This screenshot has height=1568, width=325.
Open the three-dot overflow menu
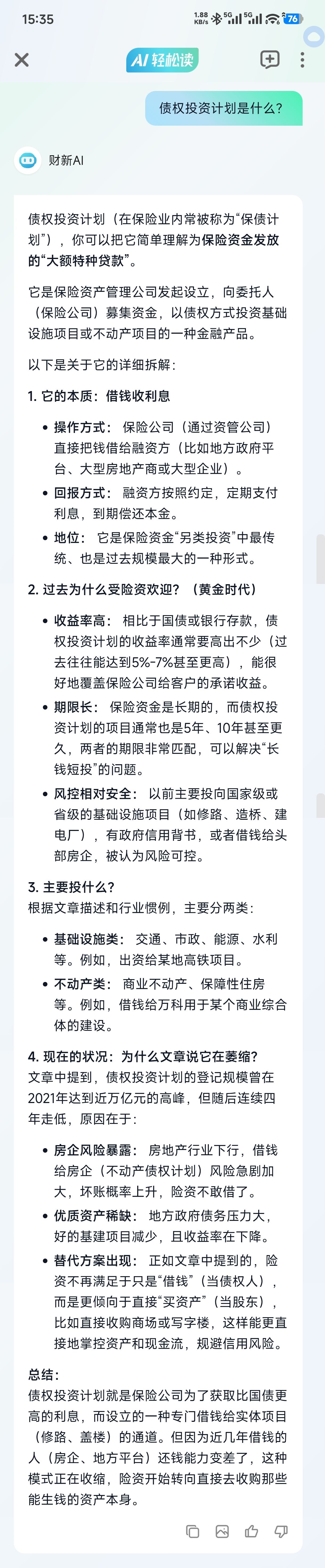(x=303, y=60)
